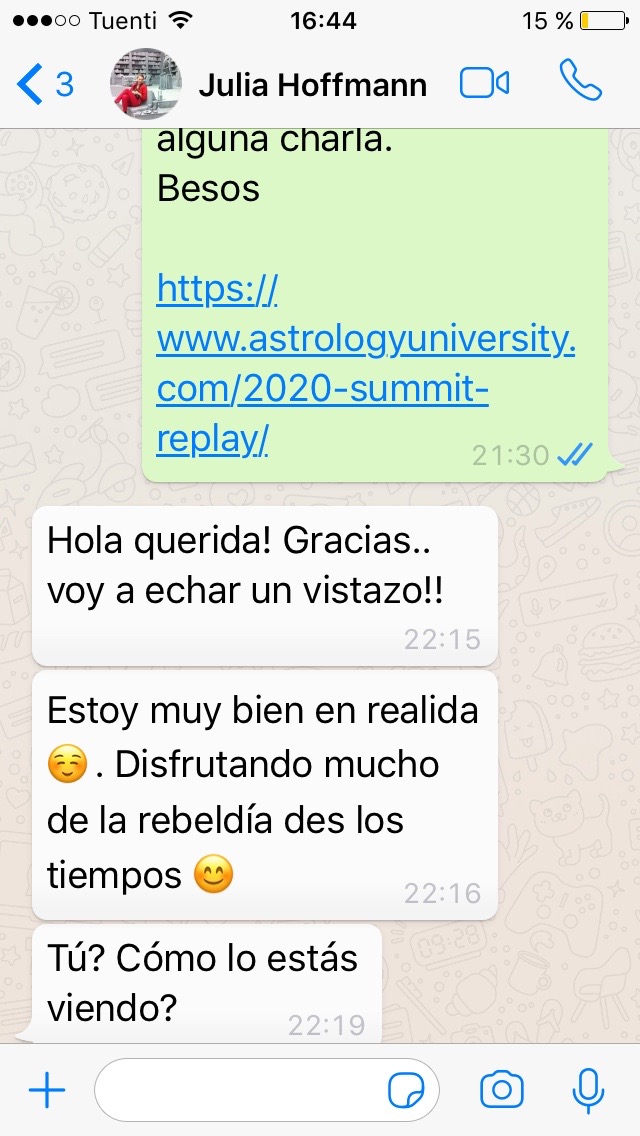The height and width of the screenshot is (1136, 640).
Task: Tap the microphone voice message icon
Action: pyautogui.click(x=588, y=1090)
